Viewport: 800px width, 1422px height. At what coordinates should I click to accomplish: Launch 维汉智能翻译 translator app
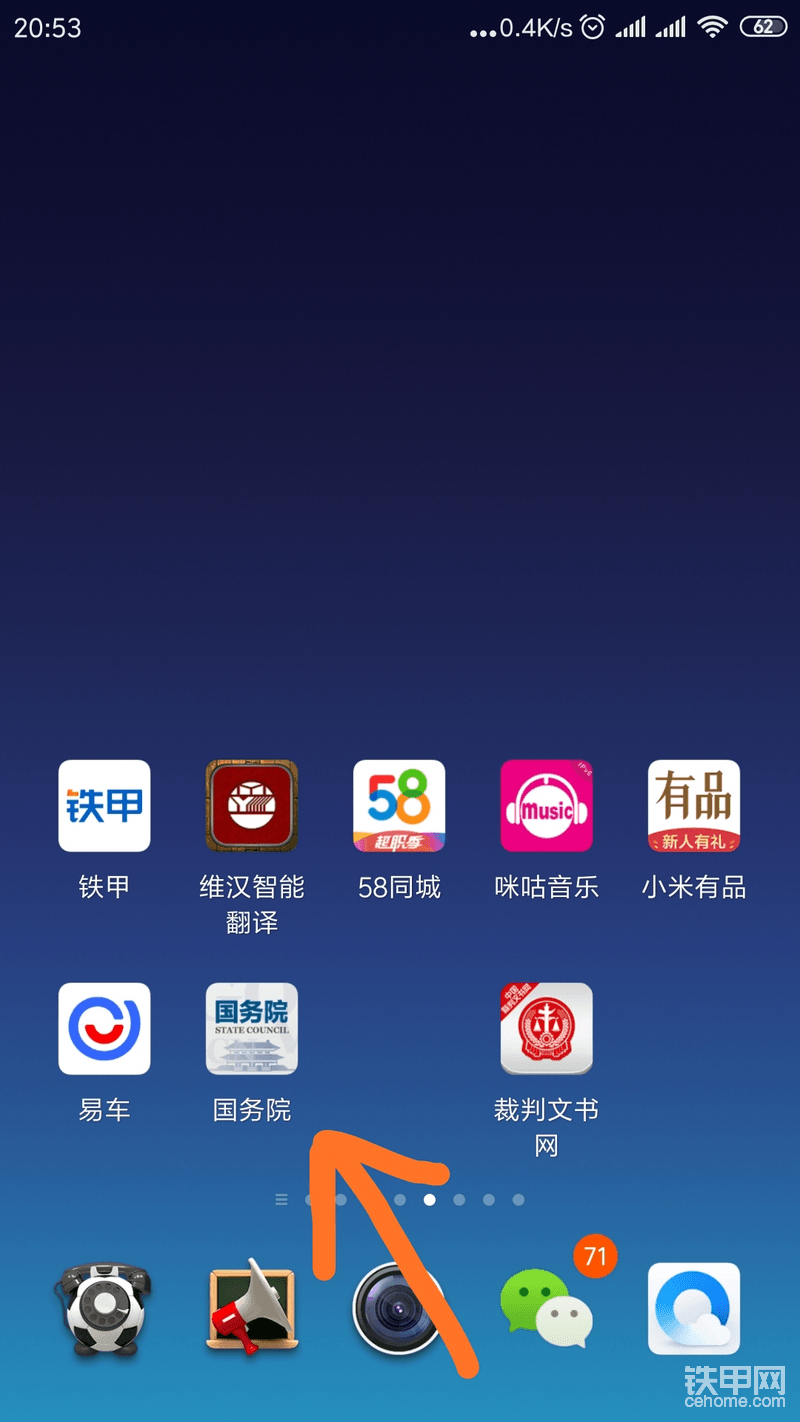click(251, 806)
